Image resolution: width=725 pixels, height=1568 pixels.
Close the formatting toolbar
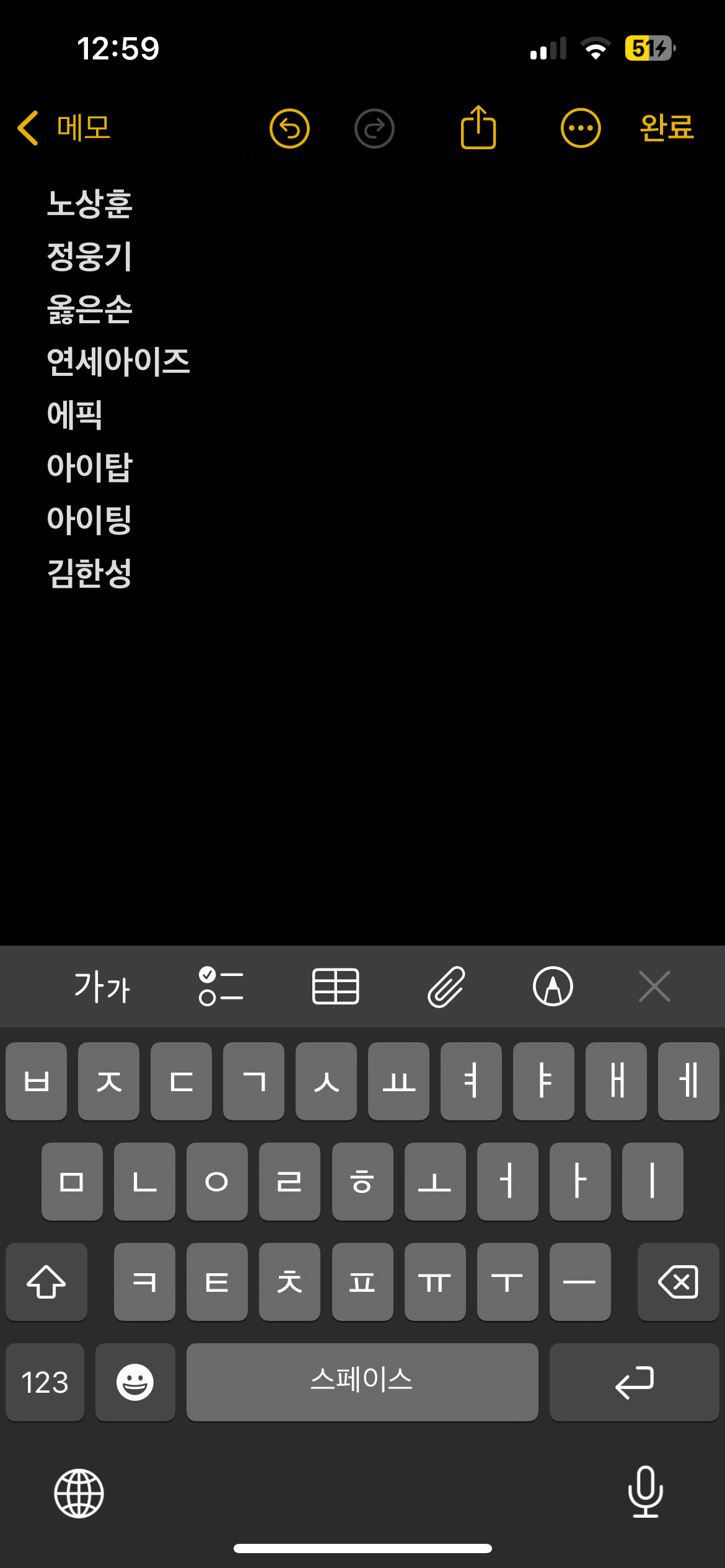coord(654,987)
